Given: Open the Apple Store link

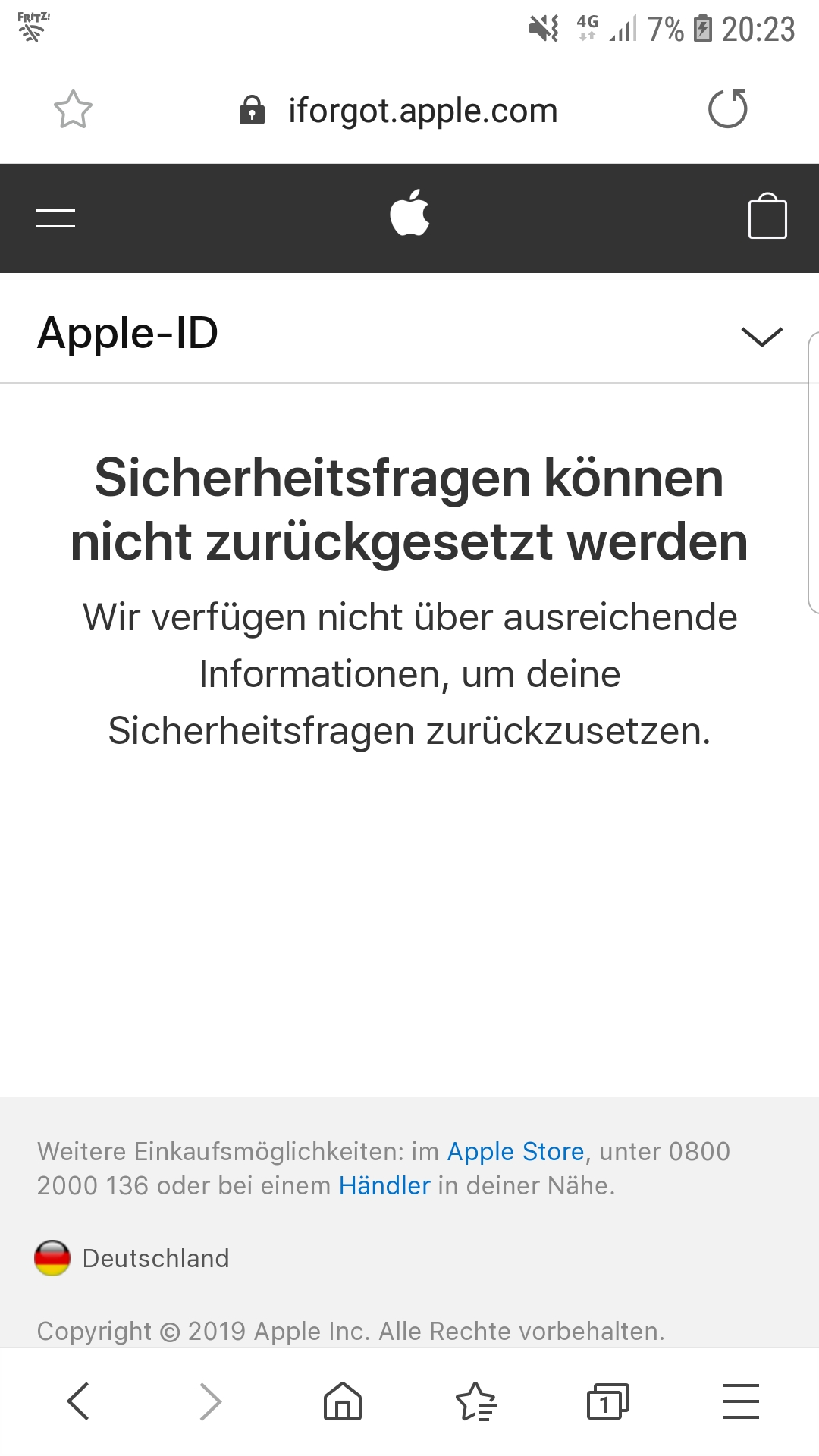Looking at the screenshot, I should pyautogui.click(x=516, y=1151).
